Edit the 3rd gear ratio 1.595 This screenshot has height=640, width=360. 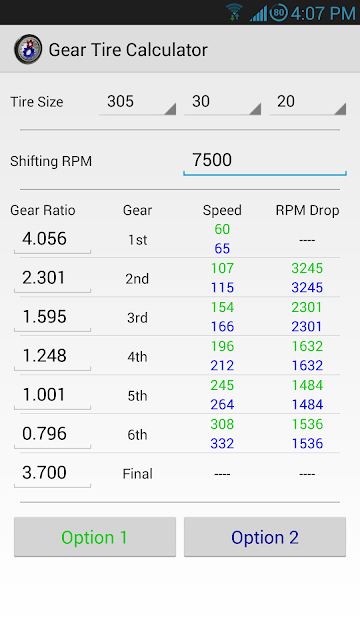[52, 317]
